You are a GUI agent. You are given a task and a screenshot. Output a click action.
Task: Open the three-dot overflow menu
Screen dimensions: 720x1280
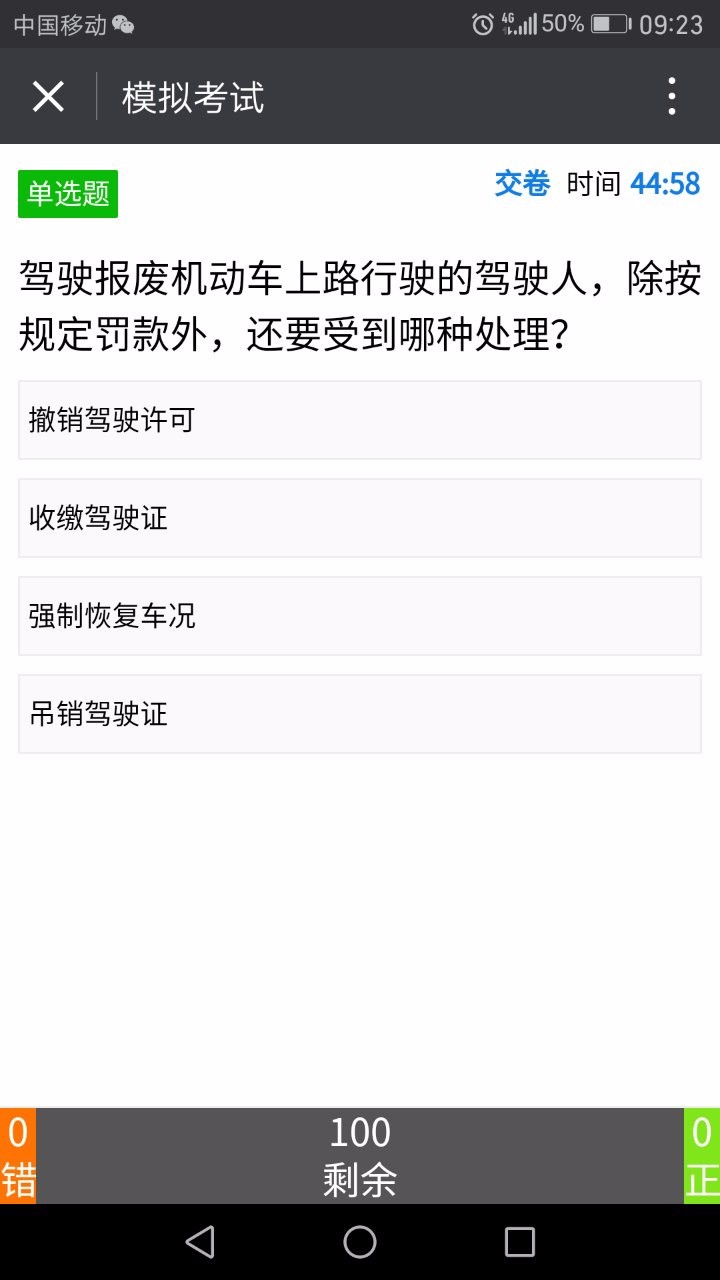[x=671, y=97]
